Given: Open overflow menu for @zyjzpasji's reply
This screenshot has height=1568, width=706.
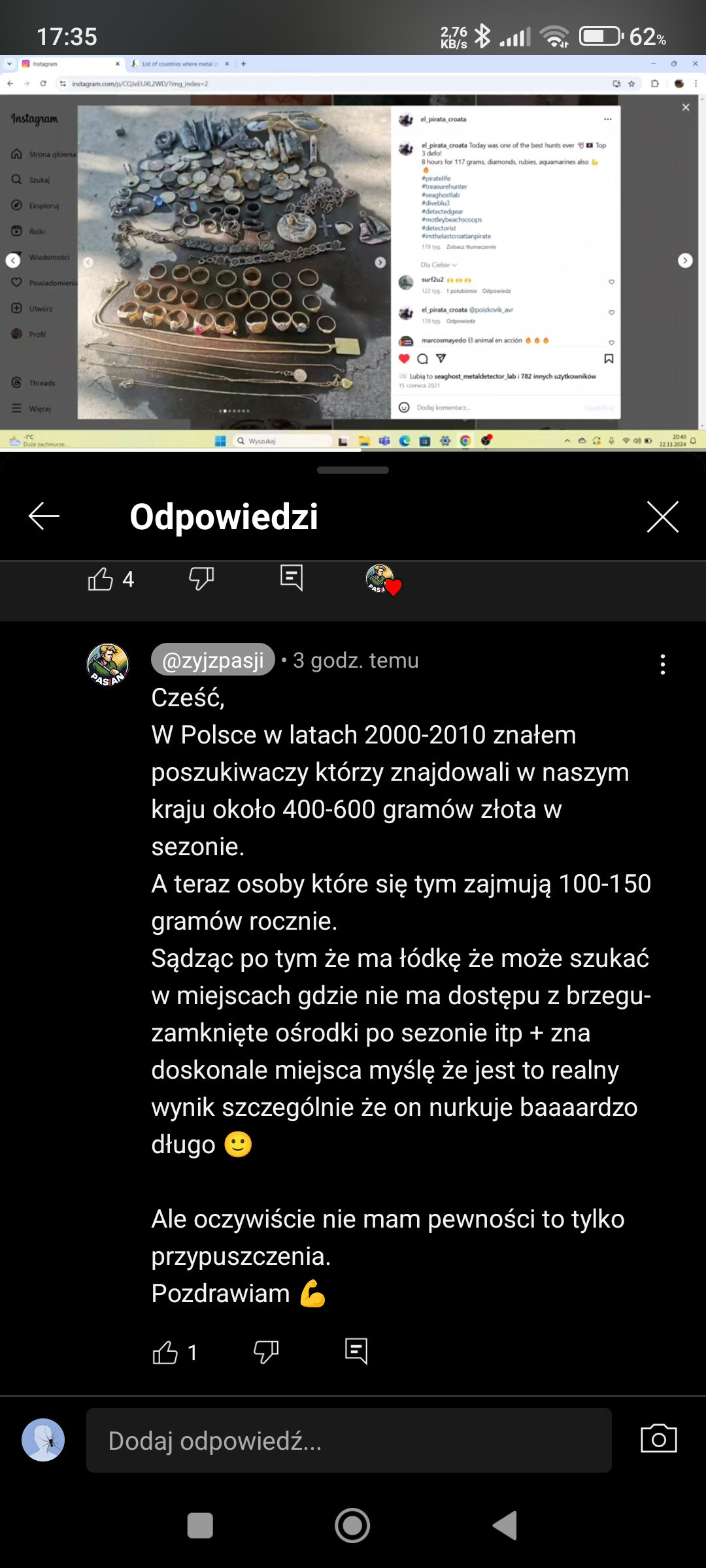Looking at the screenshot, I should [662, 664].
